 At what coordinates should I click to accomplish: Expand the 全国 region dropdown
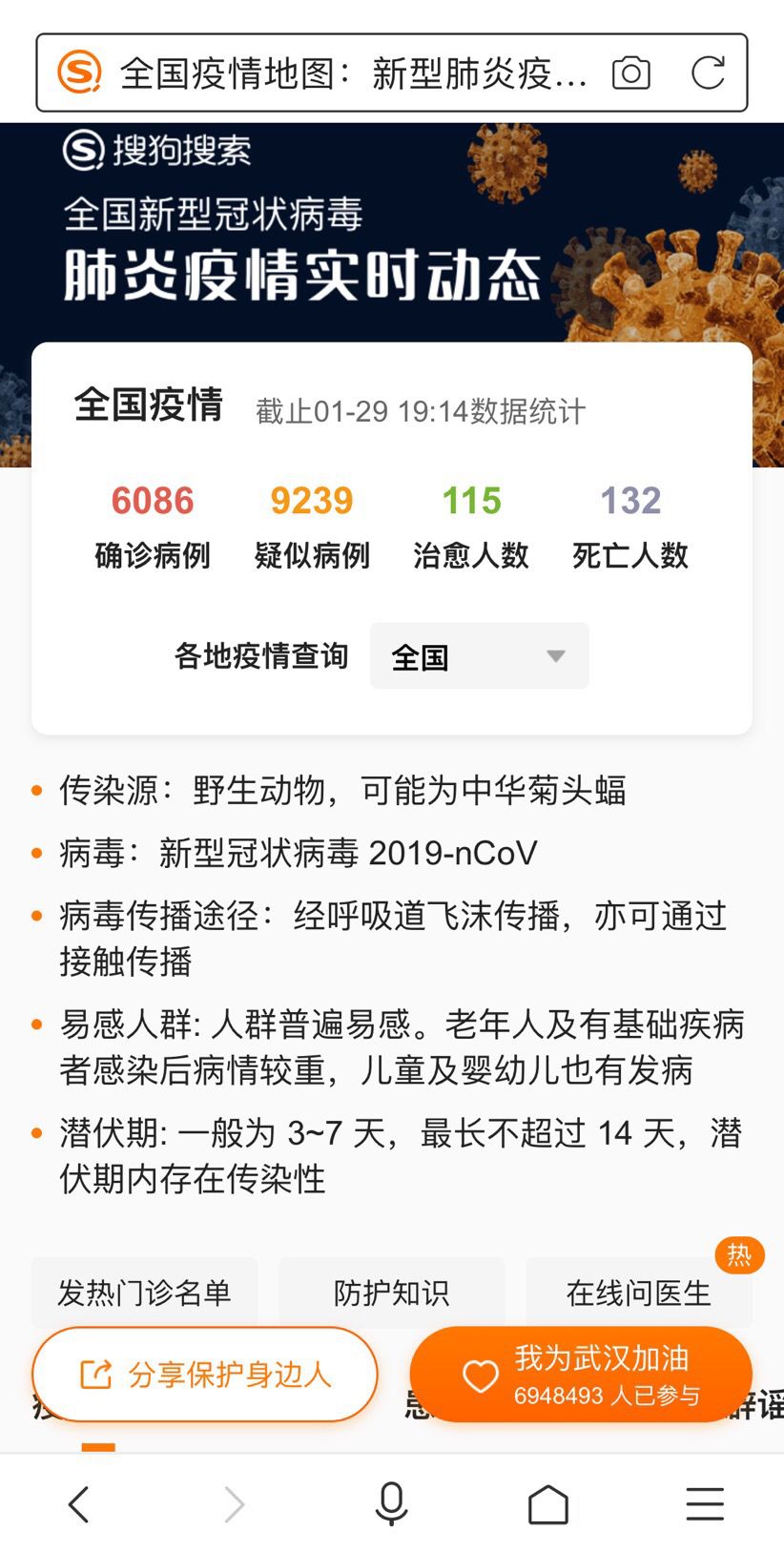pyautogui.click(x=479, y=656)
